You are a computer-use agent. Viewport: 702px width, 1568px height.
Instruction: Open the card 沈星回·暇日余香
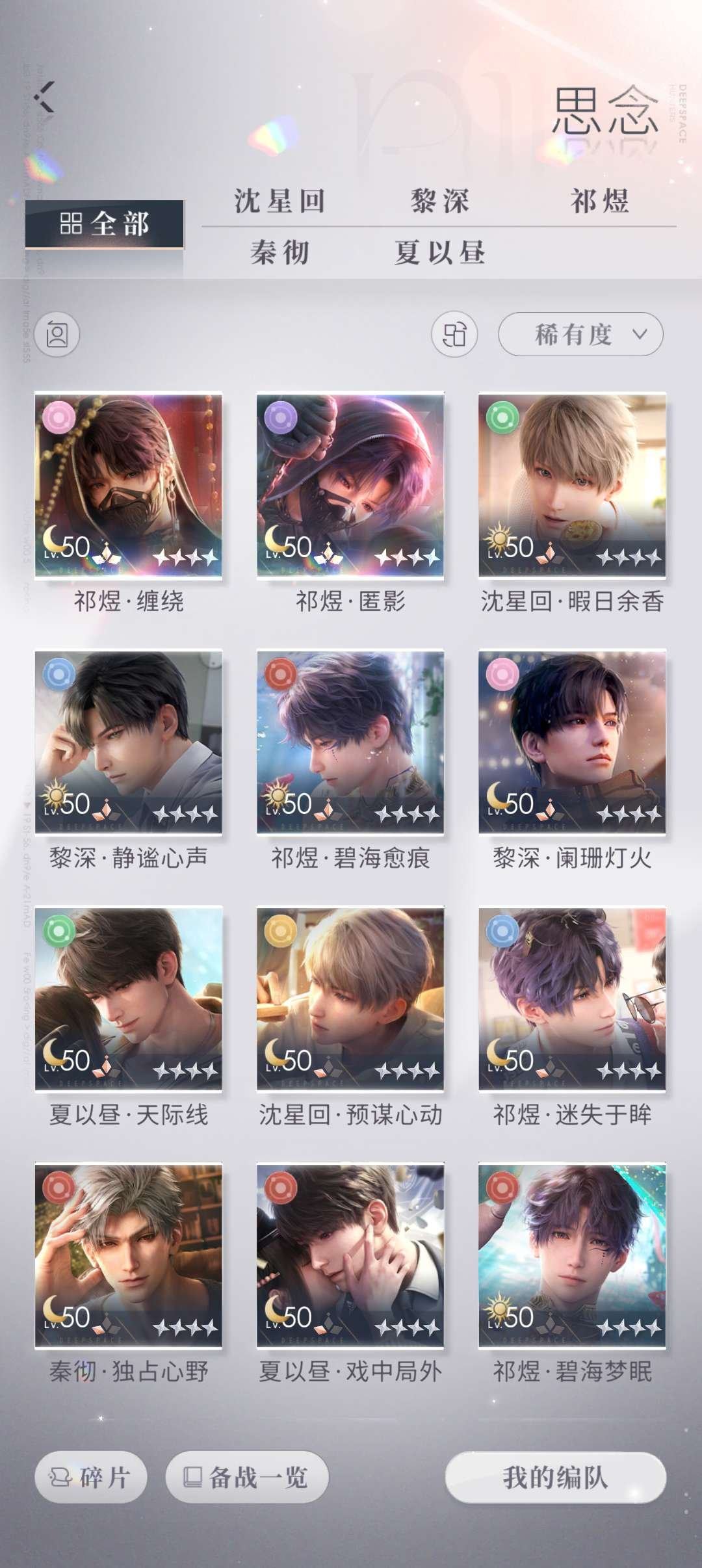pos(572,485)
